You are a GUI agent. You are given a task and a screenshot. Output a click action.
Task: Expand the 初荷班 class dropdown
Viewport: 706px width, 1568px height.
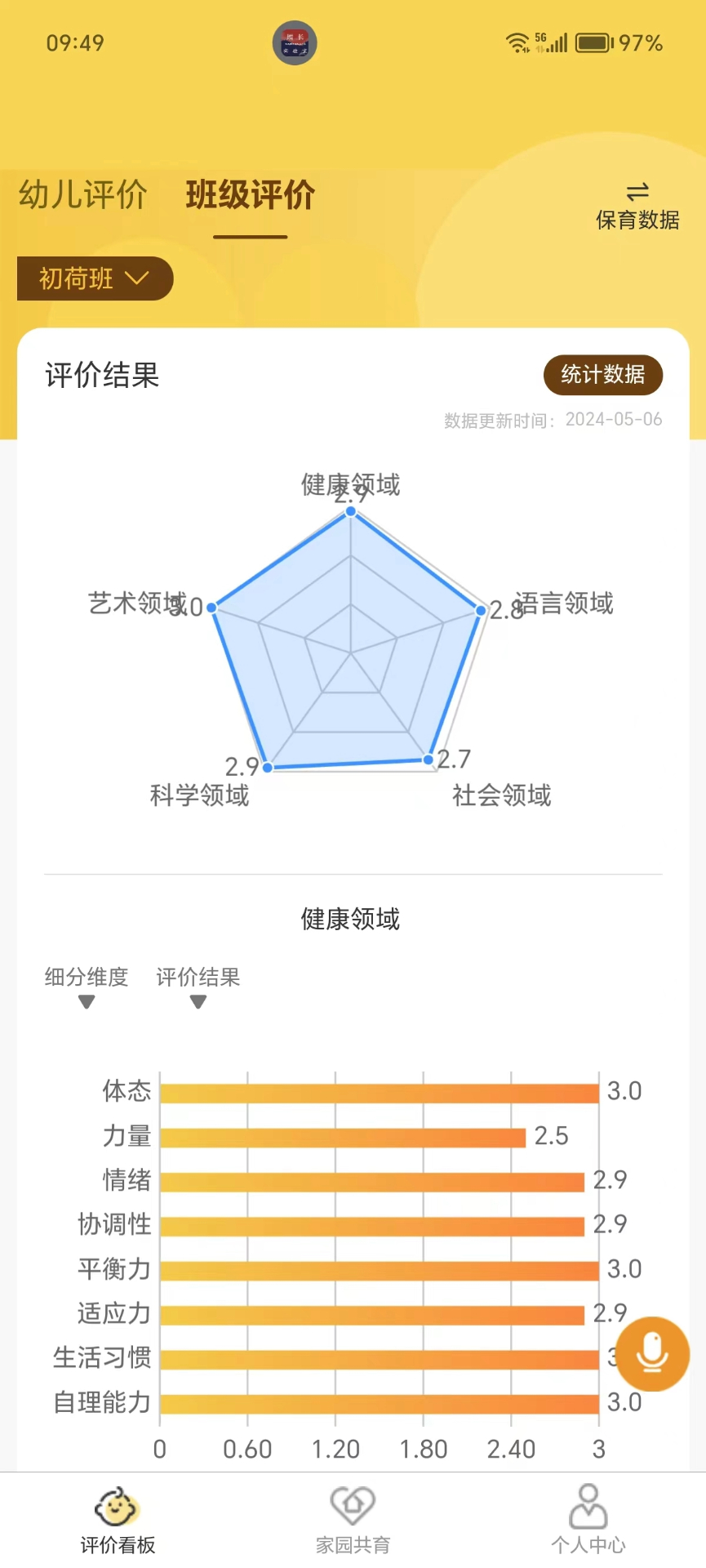pyautogui.click(x=95, y=278)
